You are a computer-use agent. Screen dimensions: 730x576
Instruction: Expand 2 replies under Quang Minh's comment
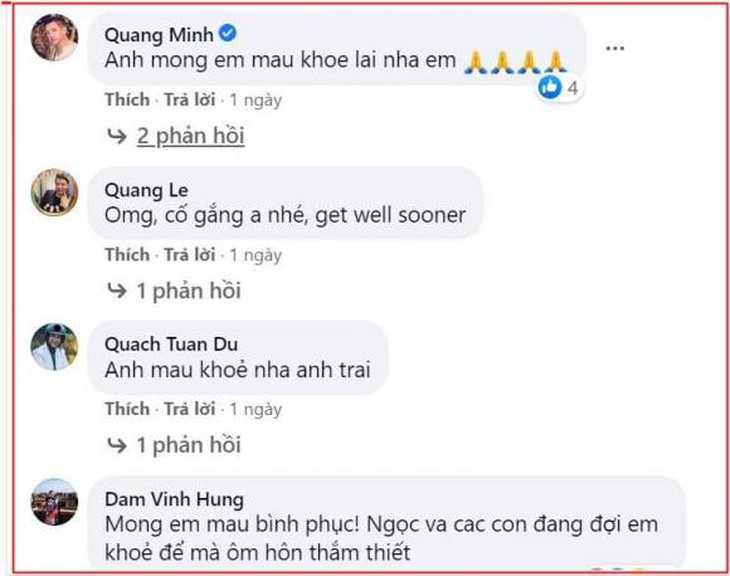tap(190, 137)
